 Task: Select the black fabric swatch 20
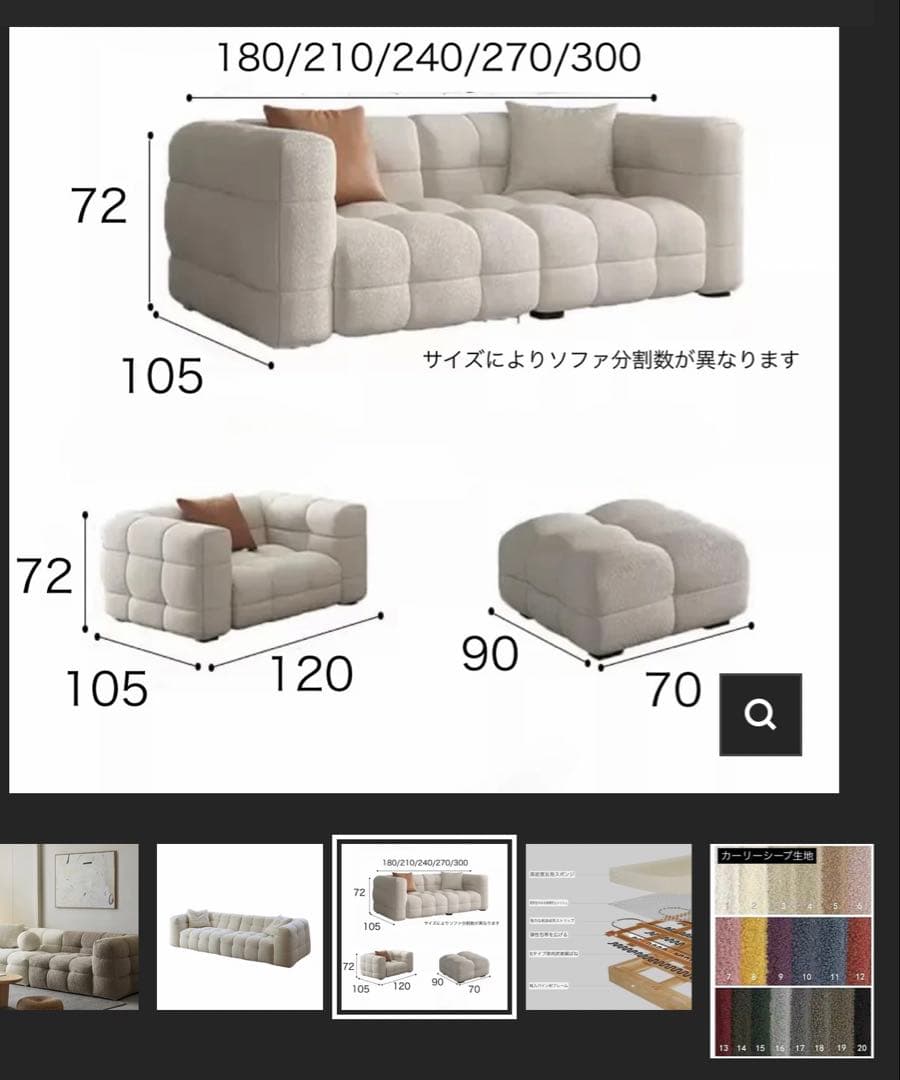click(862, 1020)
